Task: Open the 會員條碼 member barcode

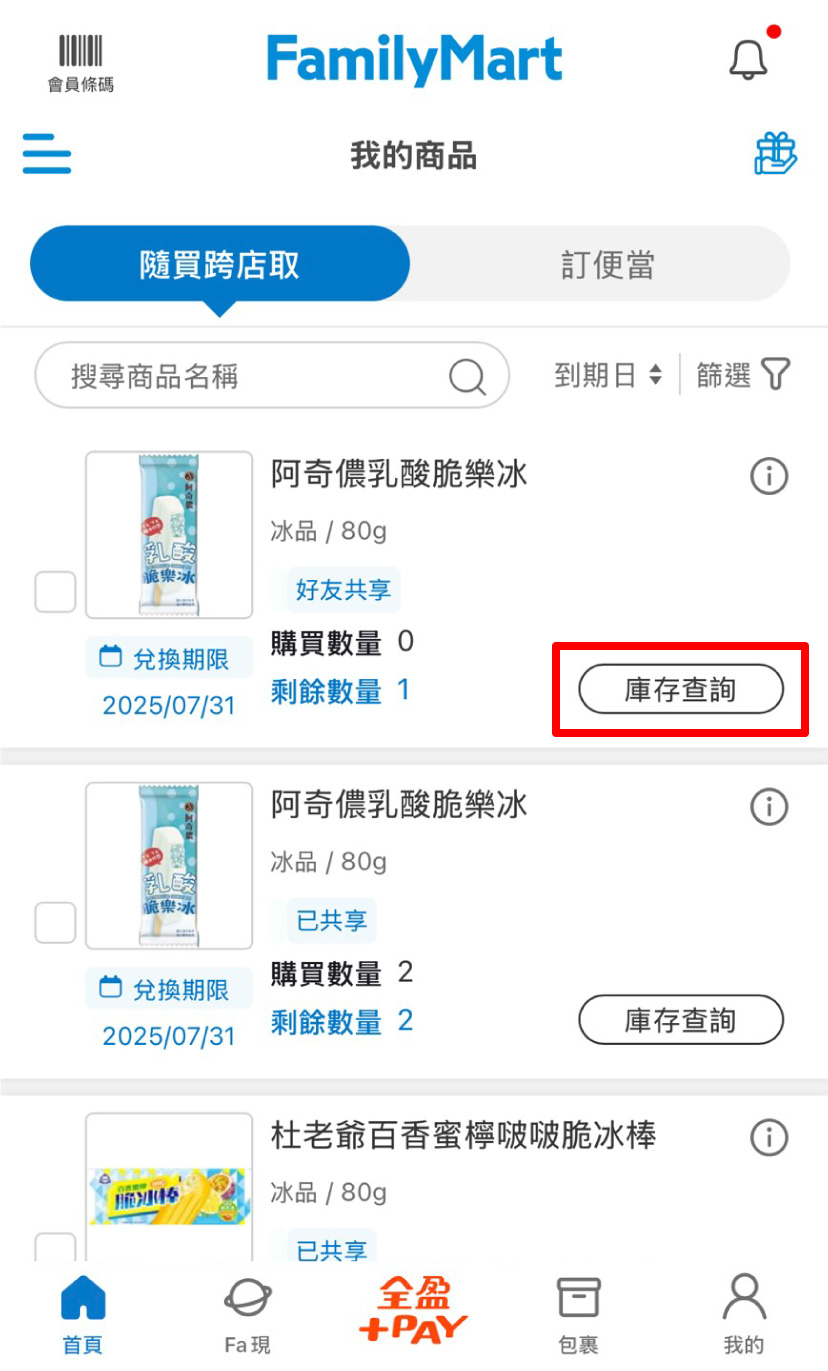Action: click(81, 62)
